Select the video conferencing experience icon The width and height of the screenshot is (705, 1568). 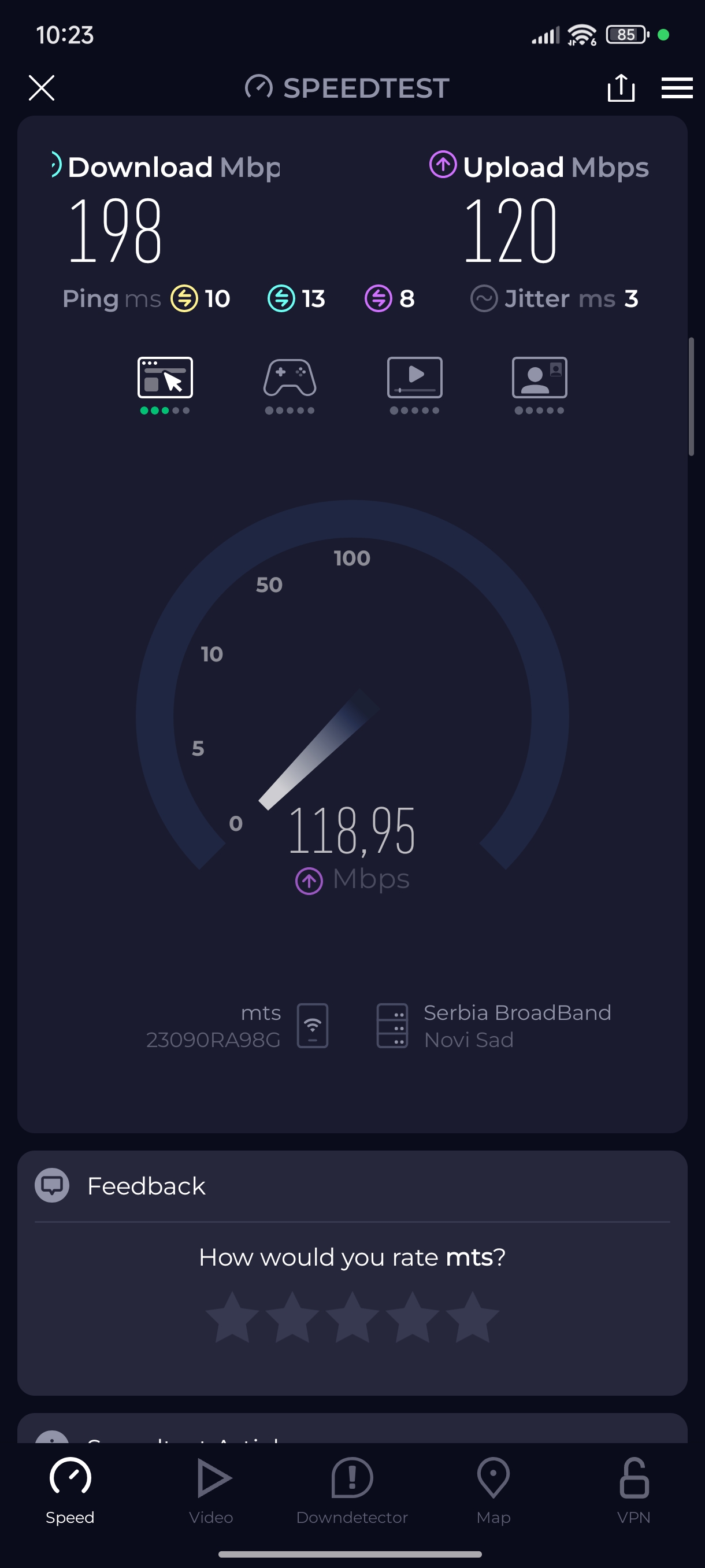click(540, 379)
